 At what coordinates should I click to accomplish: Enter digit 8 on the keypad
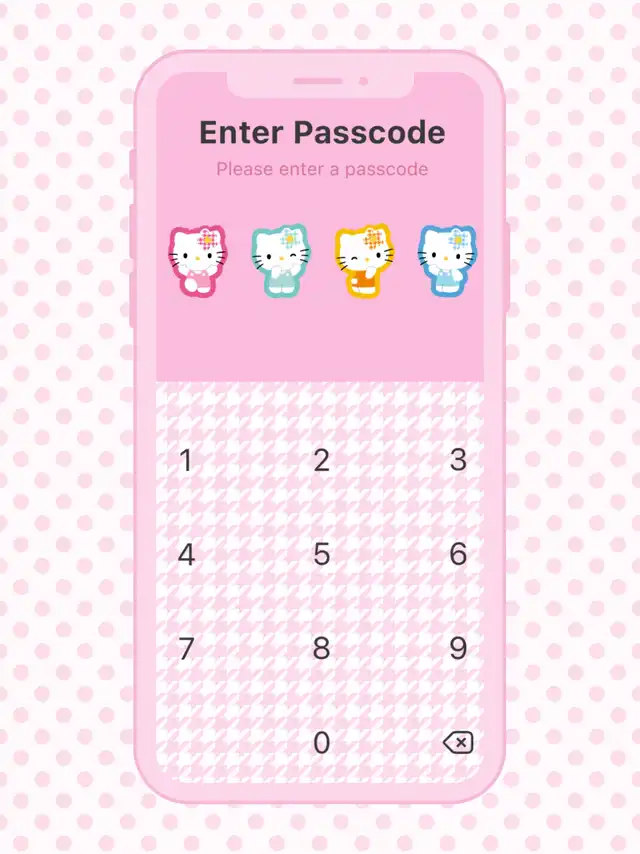click(321, 648)
